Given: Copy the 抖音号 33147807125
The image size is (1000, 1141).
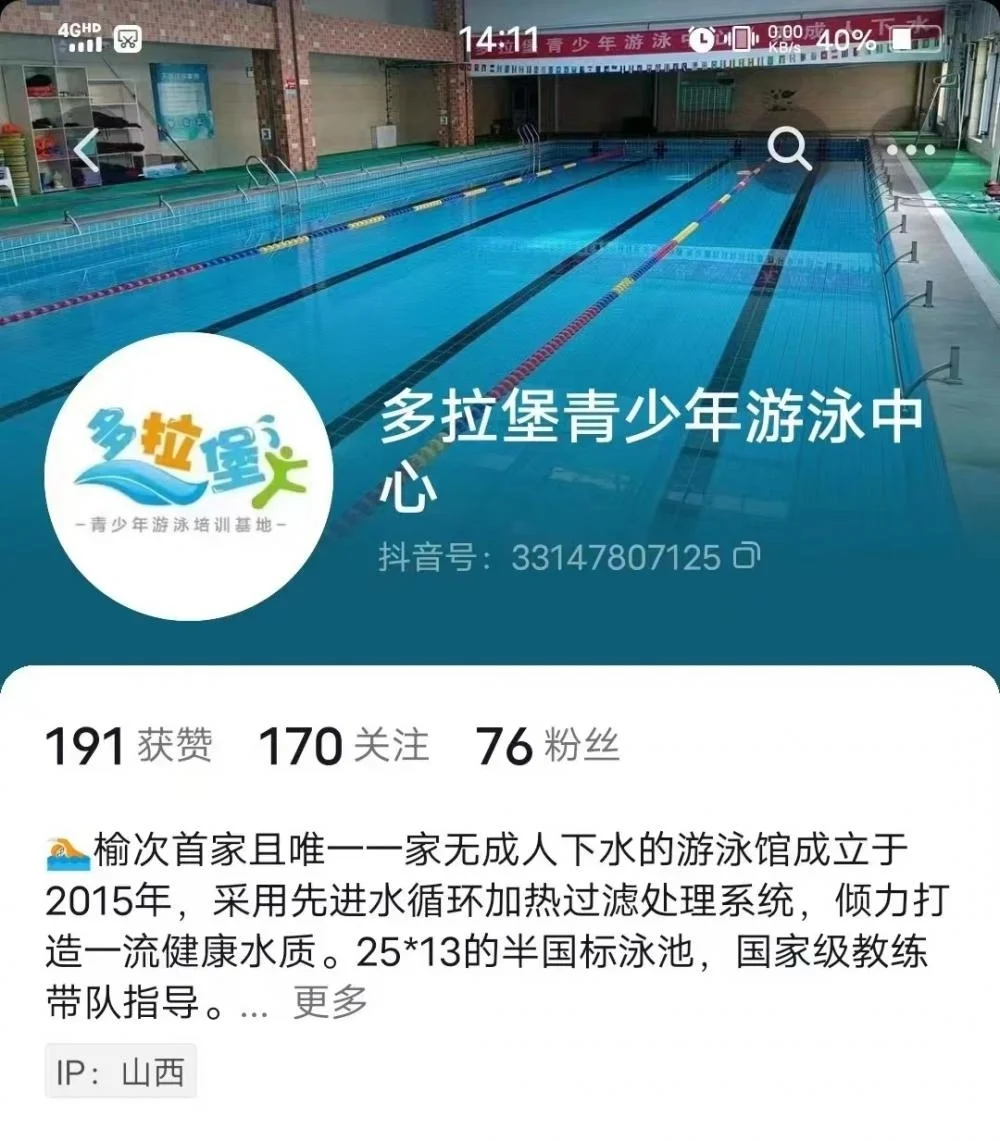Looking at the screenshot, I should 747,557.
